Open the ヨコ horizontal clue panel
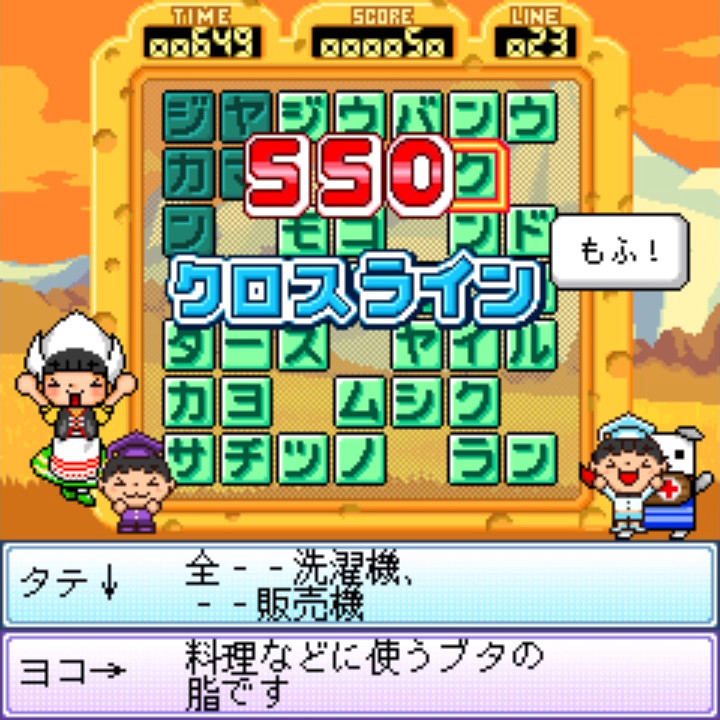720x720 pixels. pos(360,673)
